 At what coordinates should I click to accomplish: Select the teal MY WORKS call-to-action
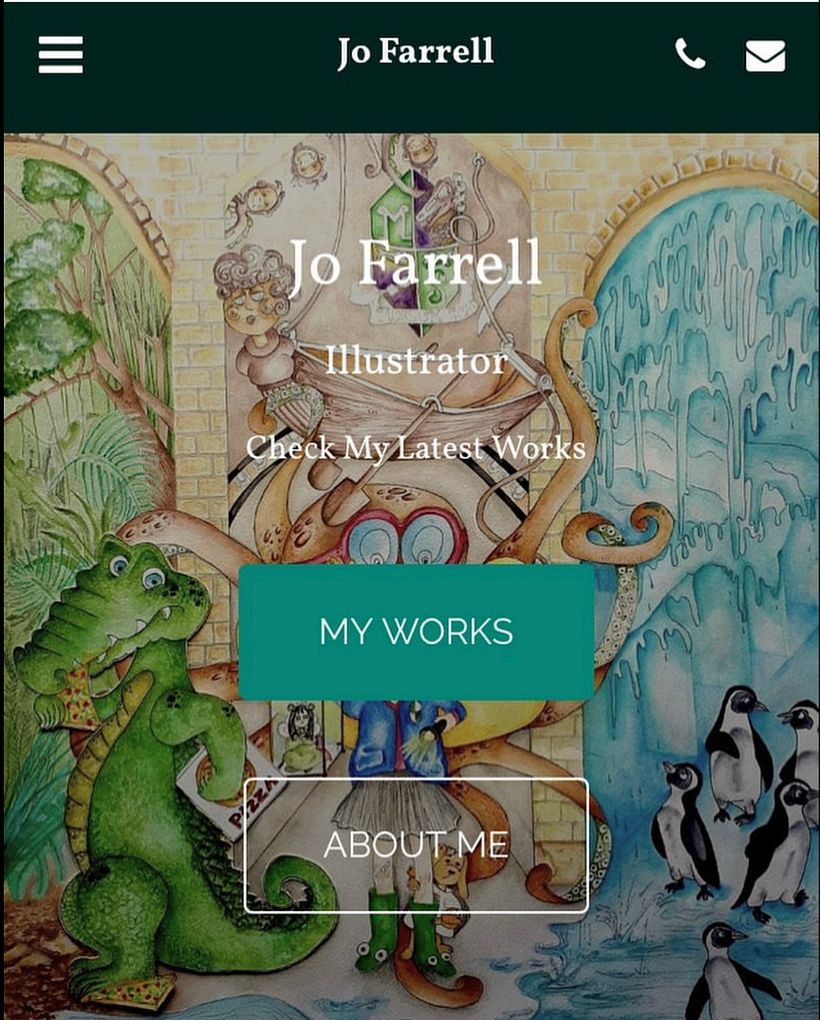pyautogui.click(x=414, y=630)
